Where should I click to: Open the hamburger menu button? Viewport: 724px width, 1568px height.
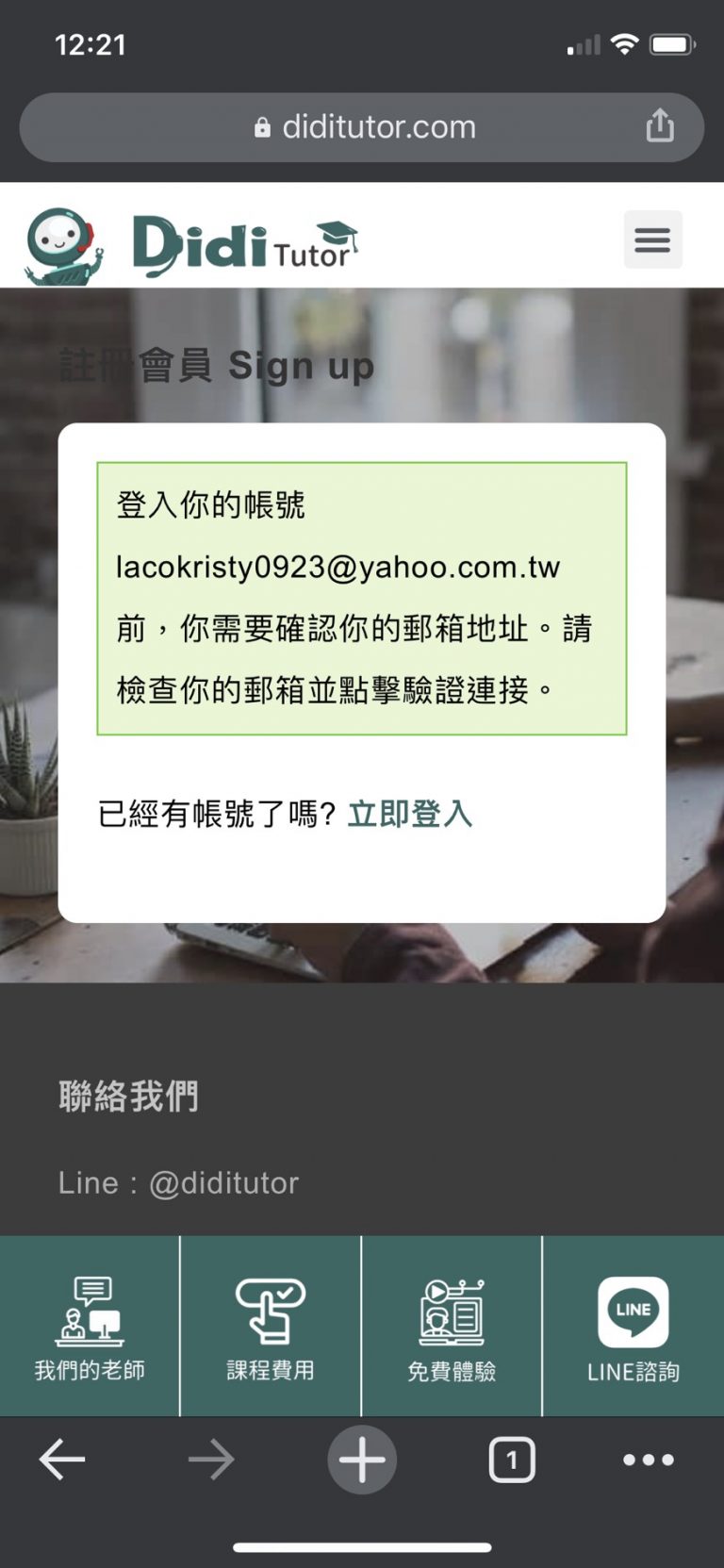point(652,239)
